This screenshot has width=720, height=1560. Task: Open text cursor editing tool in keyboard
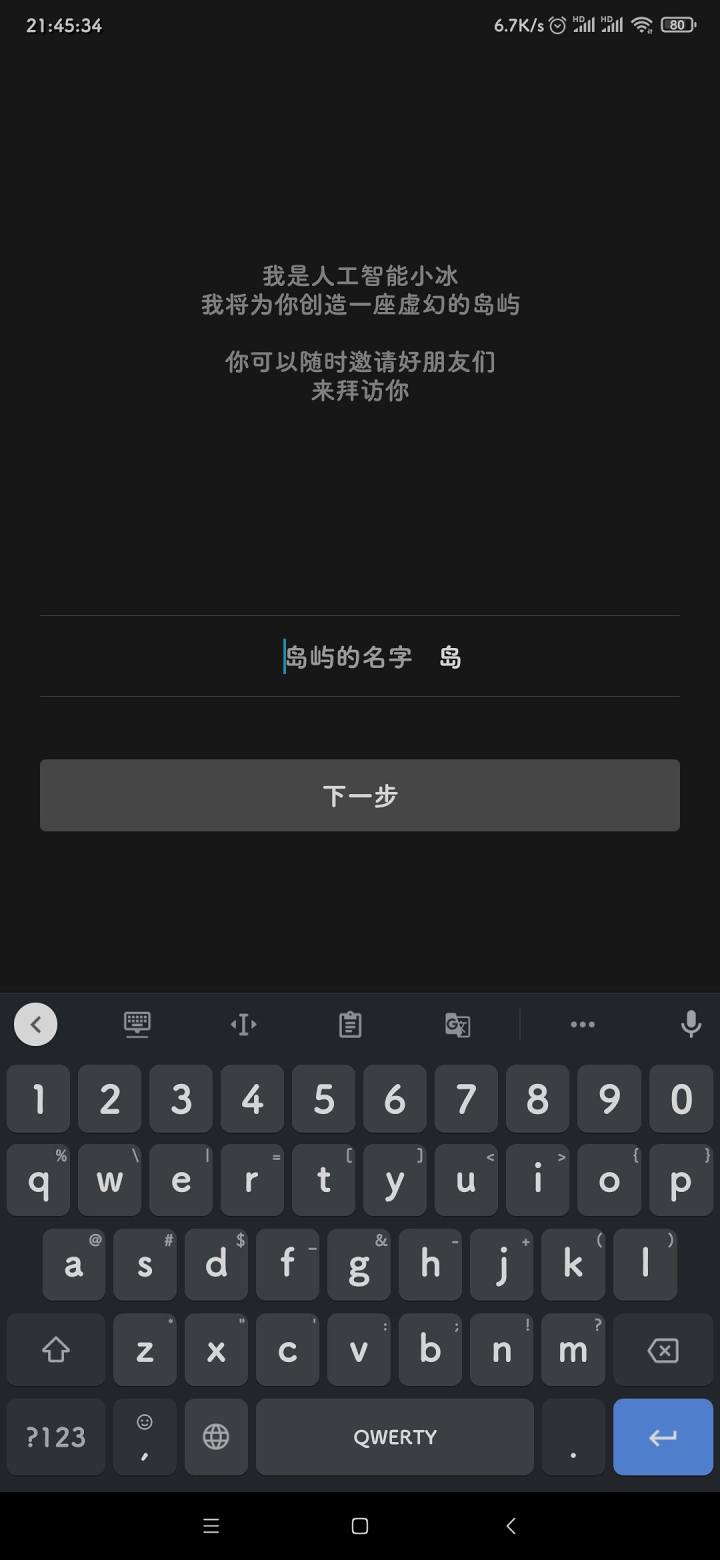click(243, 1024)
